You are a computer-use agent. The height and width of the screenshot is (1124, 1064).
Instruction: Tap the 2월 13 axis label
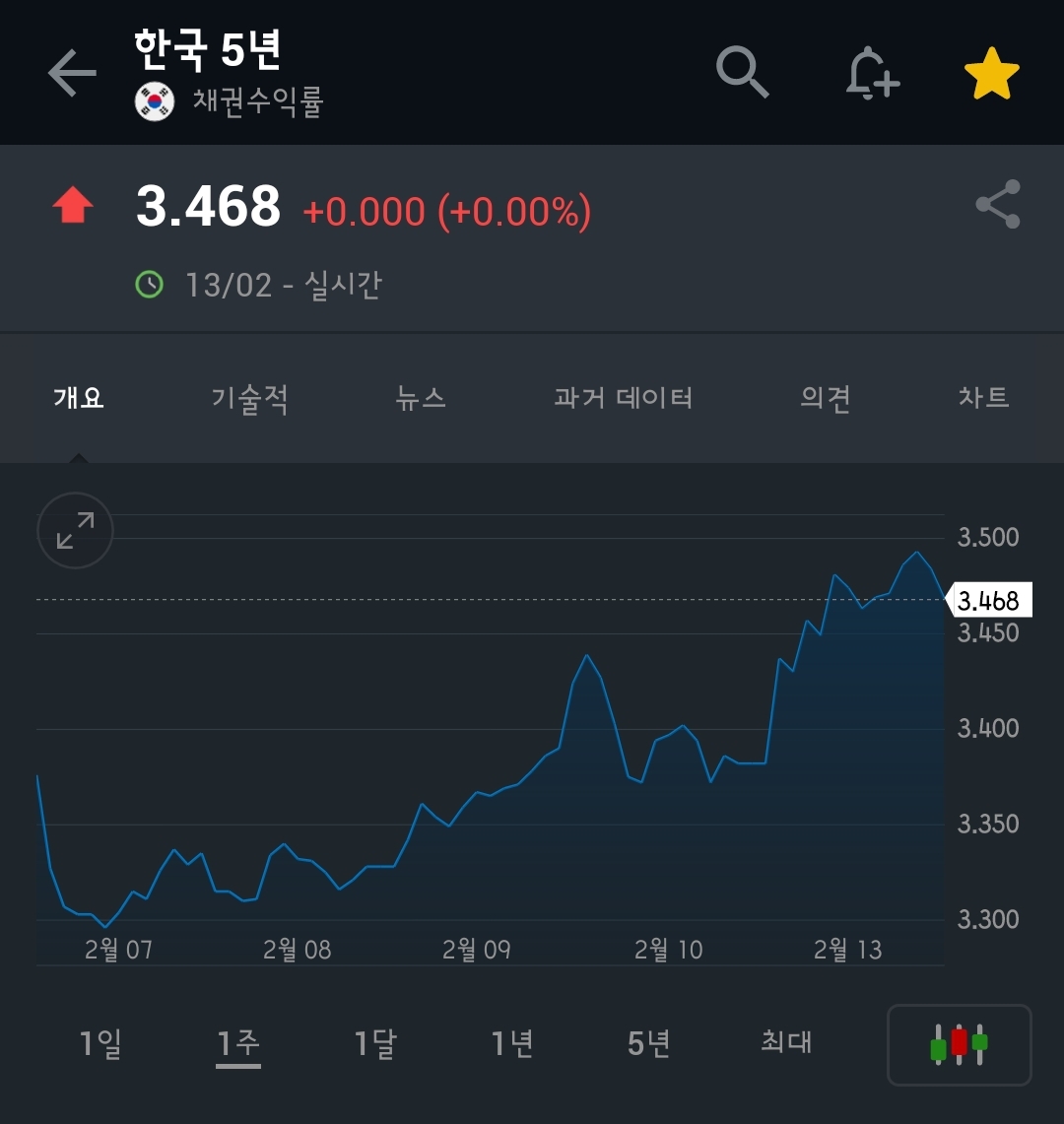(x=848, y=950)
